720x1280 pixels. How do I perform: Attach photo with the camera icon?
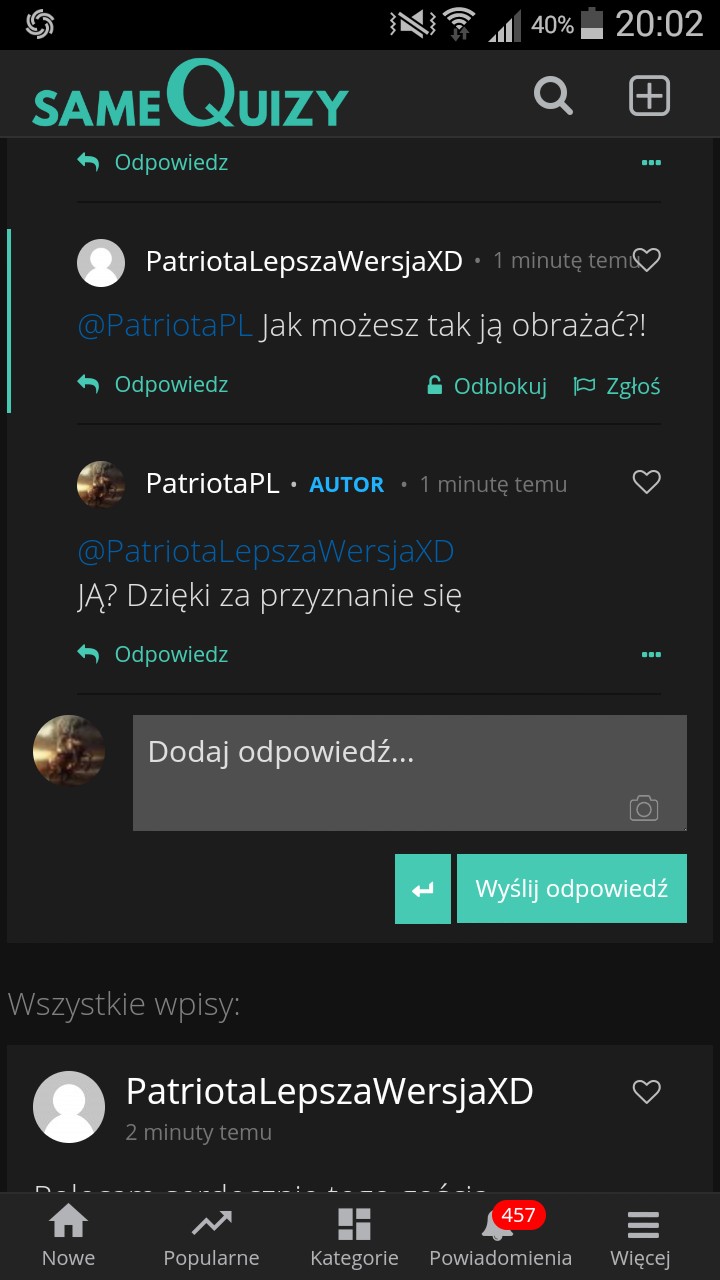coord(643,808)
